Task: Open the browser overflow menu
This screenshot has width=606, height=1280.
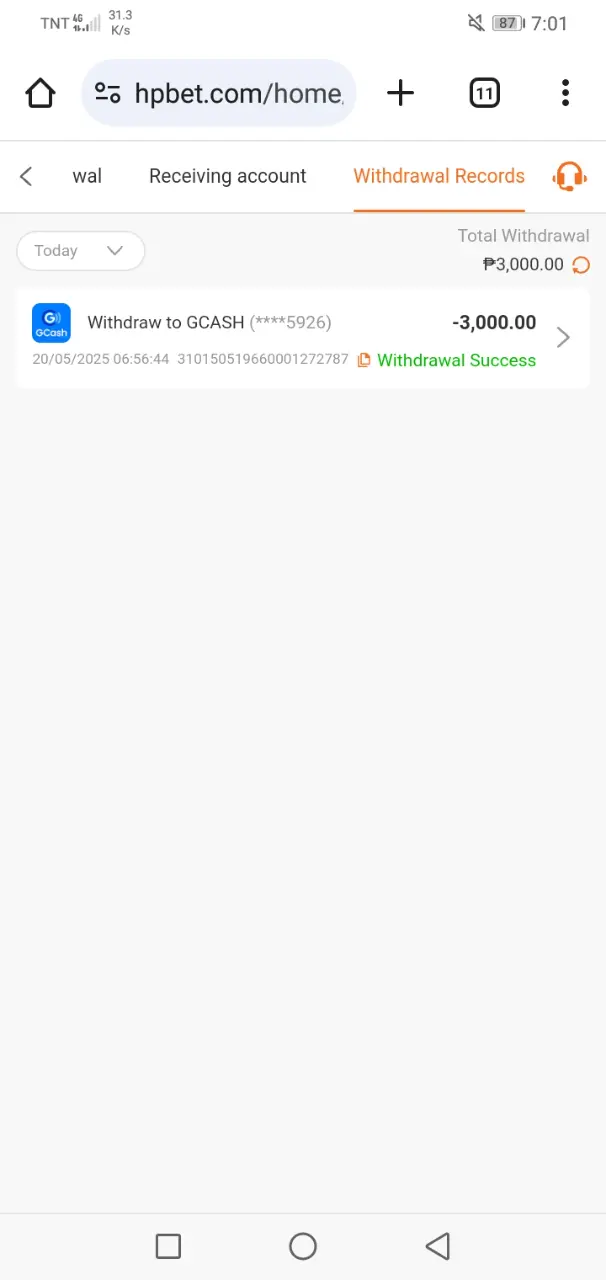Action: [565, 93]
